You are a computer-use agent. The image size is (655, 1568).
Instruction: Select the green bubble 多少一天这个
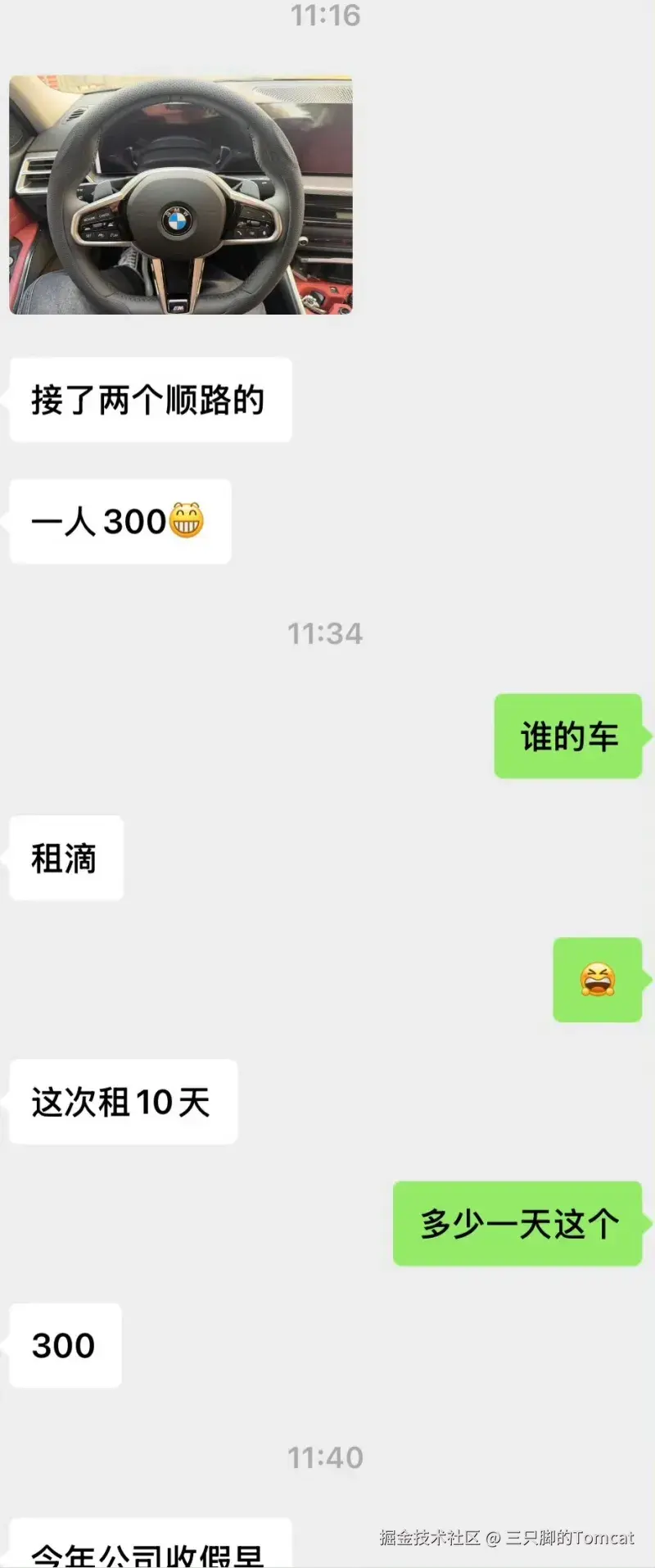coord(517,1224)
